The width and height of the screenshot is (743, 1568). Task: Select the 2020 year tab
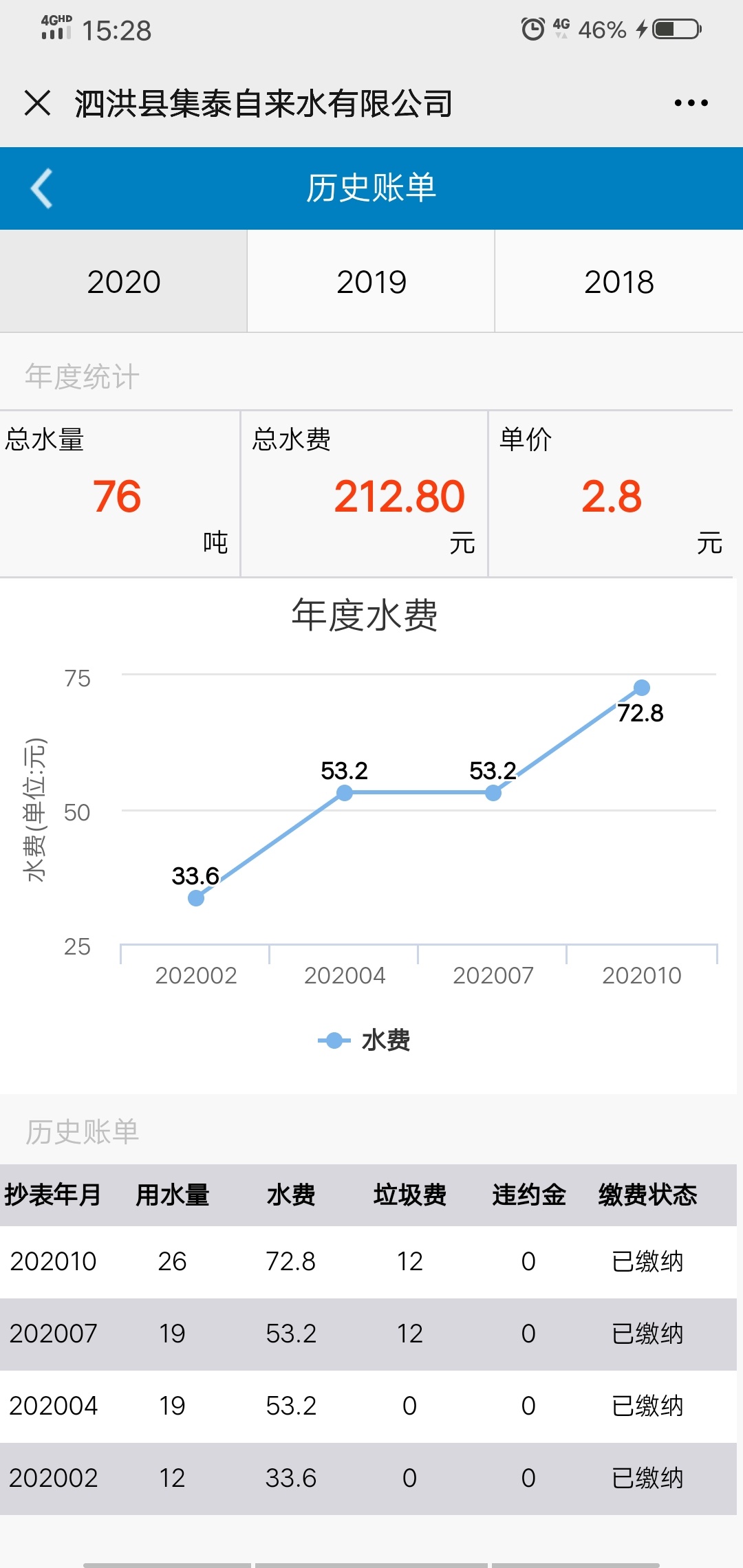point(124,281)
